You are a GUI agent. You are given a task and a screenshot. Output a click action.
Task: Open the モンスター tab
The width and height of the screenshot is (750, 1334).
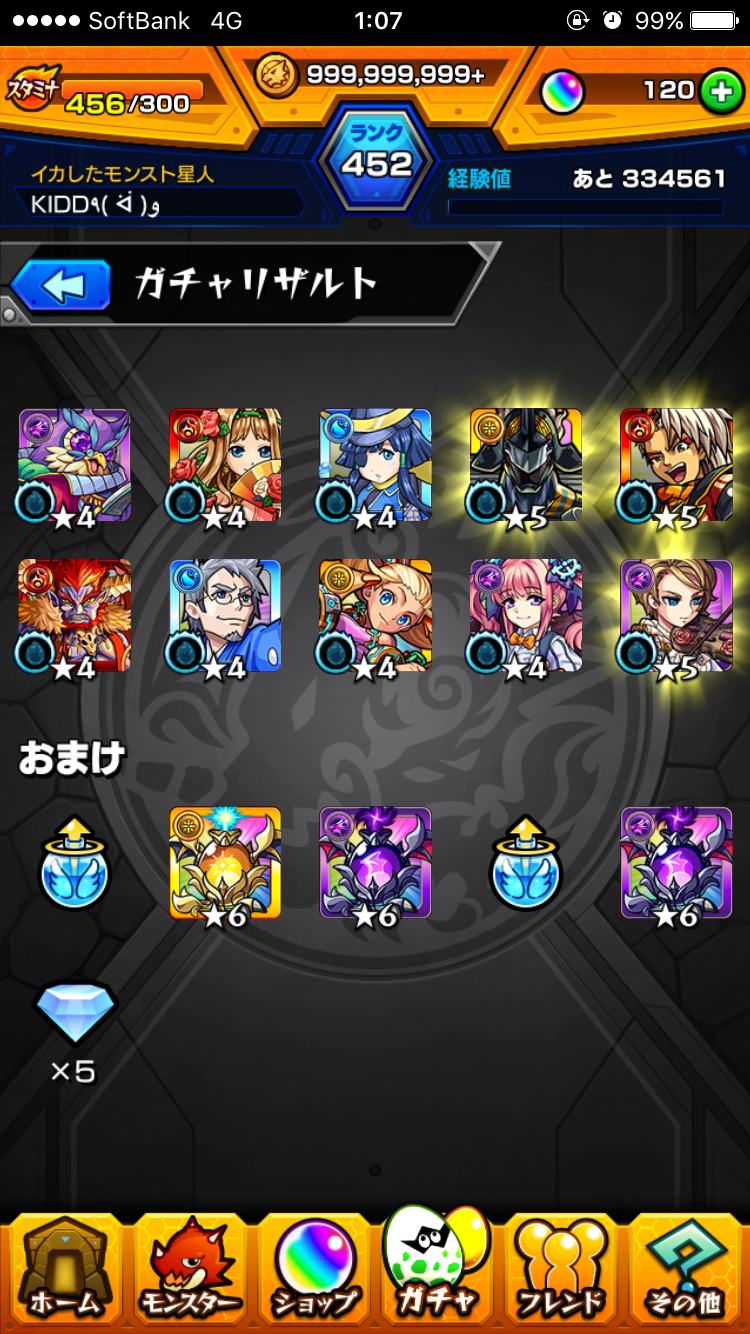[189, 1270]
